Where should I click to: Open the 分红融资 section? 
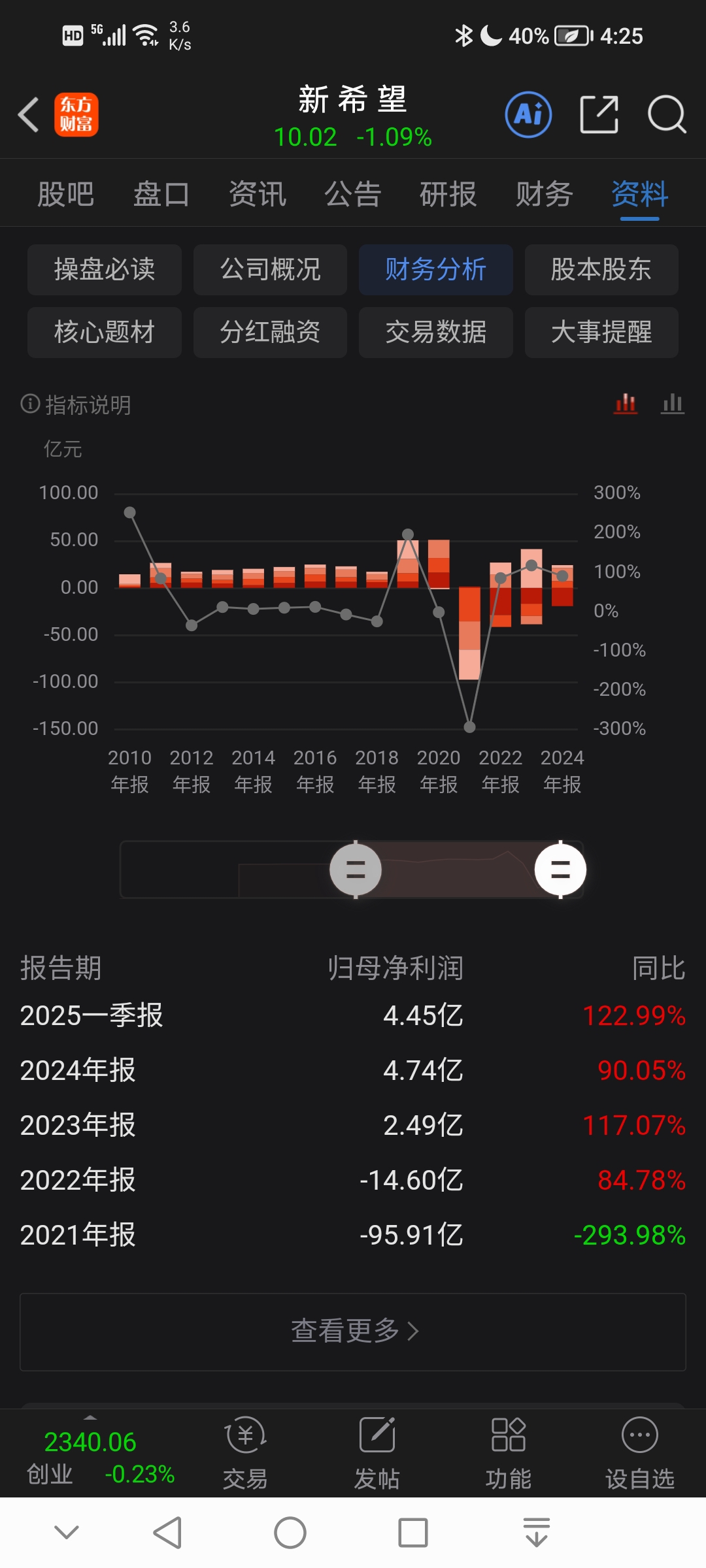pos(270,332)
